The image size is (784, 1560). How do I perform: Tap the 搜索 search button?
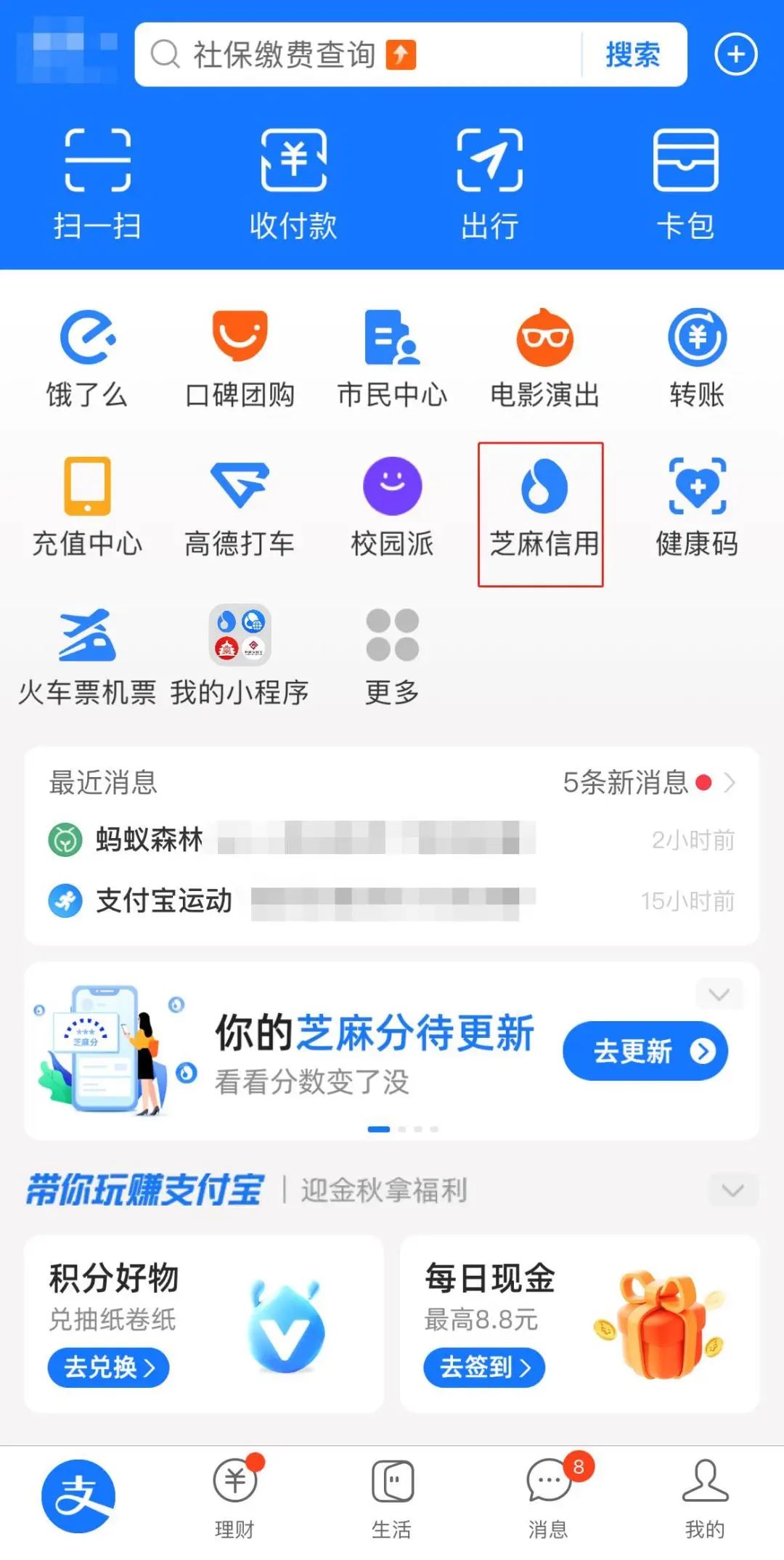[633, 54]
